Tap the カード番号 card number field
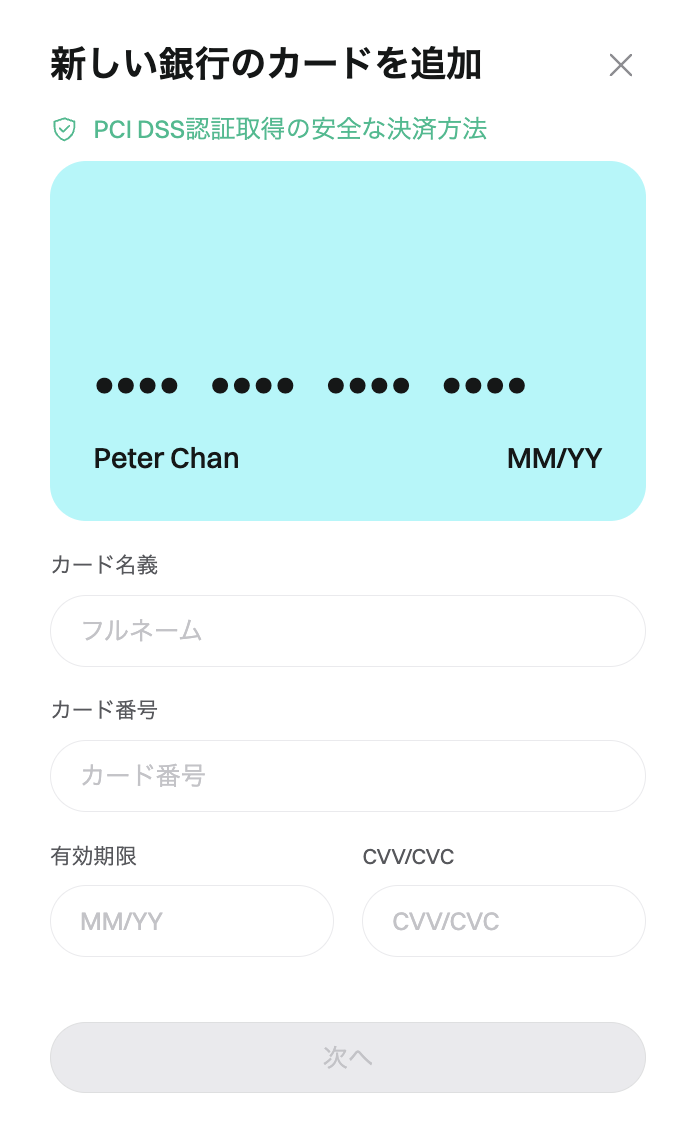 347,775
